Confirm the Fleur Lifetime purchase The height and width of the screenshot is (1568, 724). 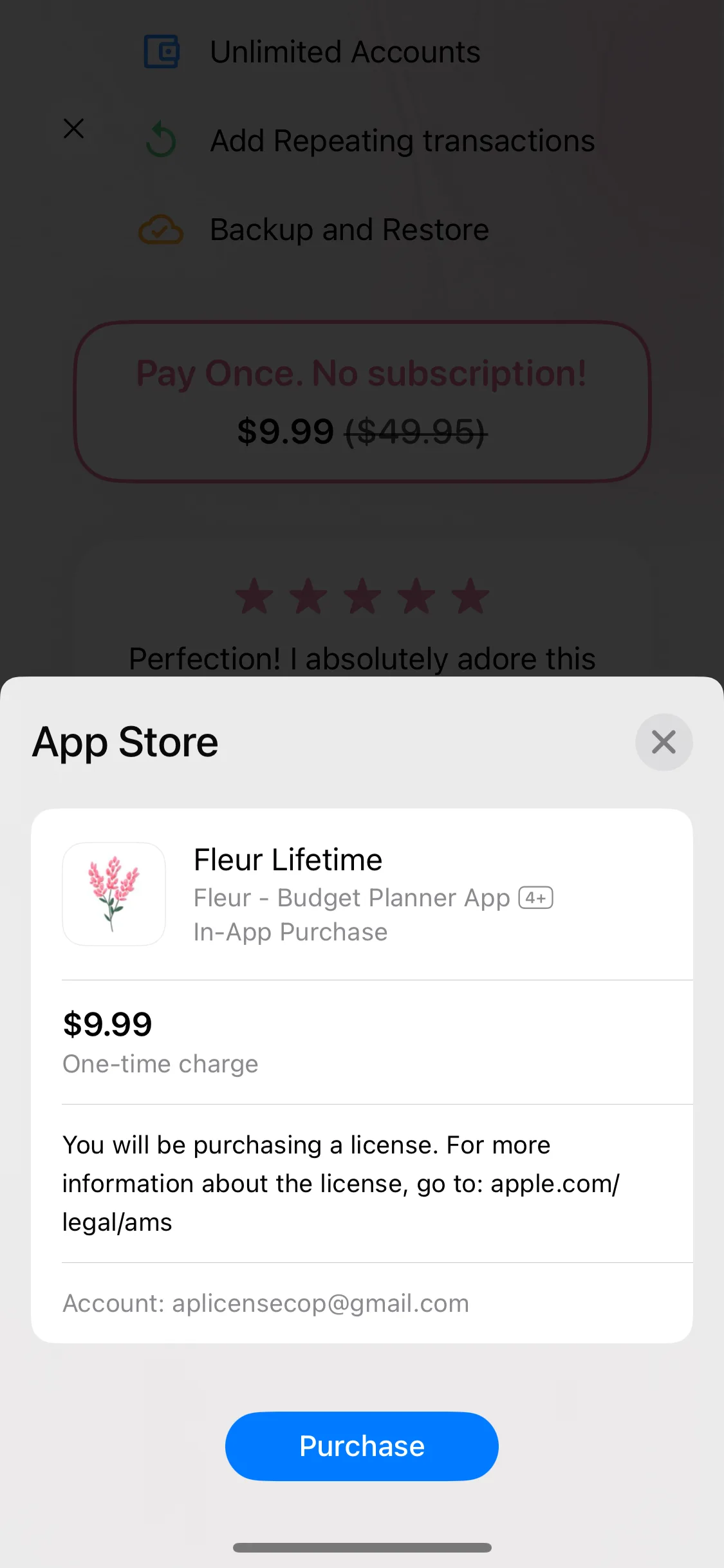pyautogui.click(x=362, y=1446)
